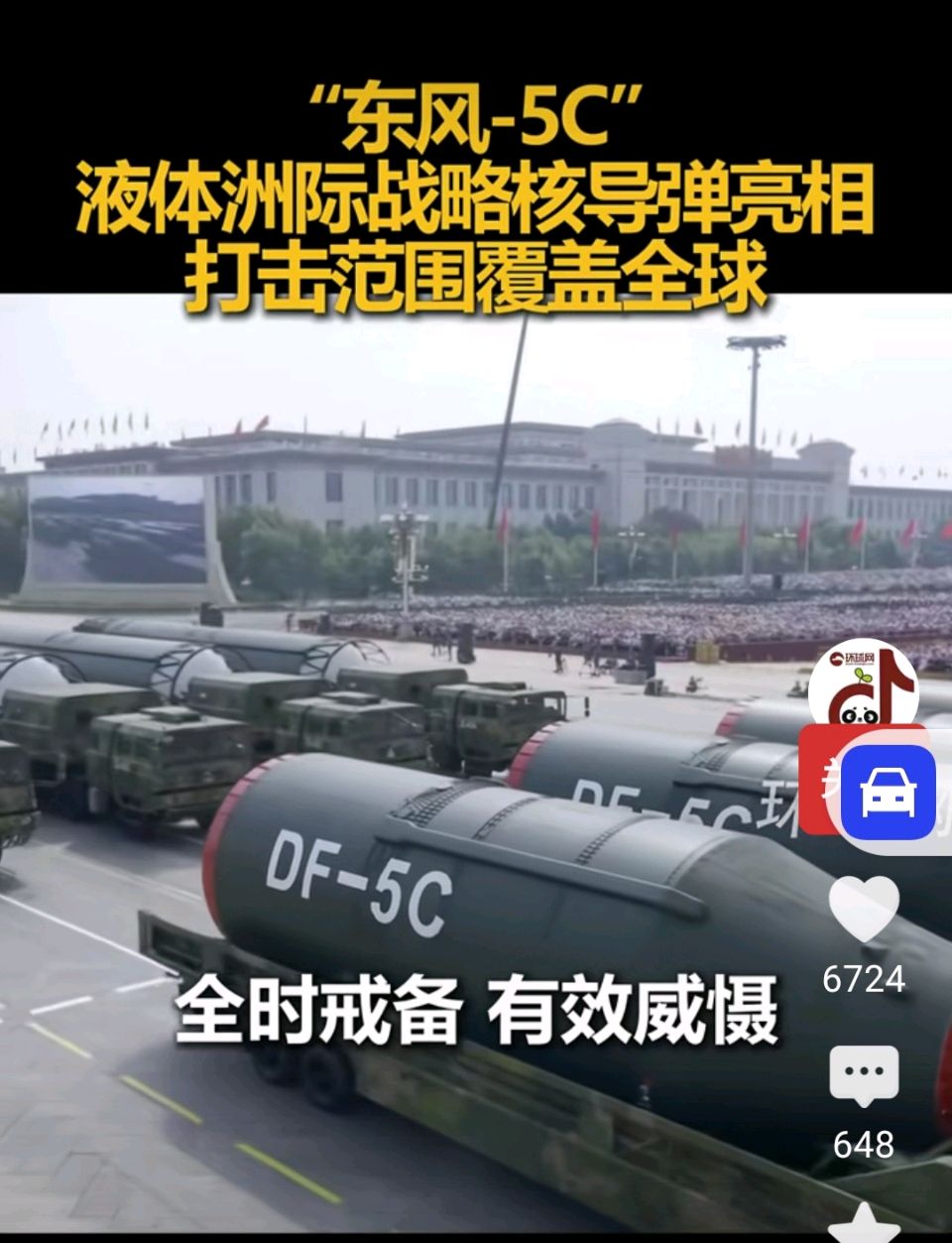Open the video's comments
Viewport: 952px width, 1243px height.
coord(864,1075)
